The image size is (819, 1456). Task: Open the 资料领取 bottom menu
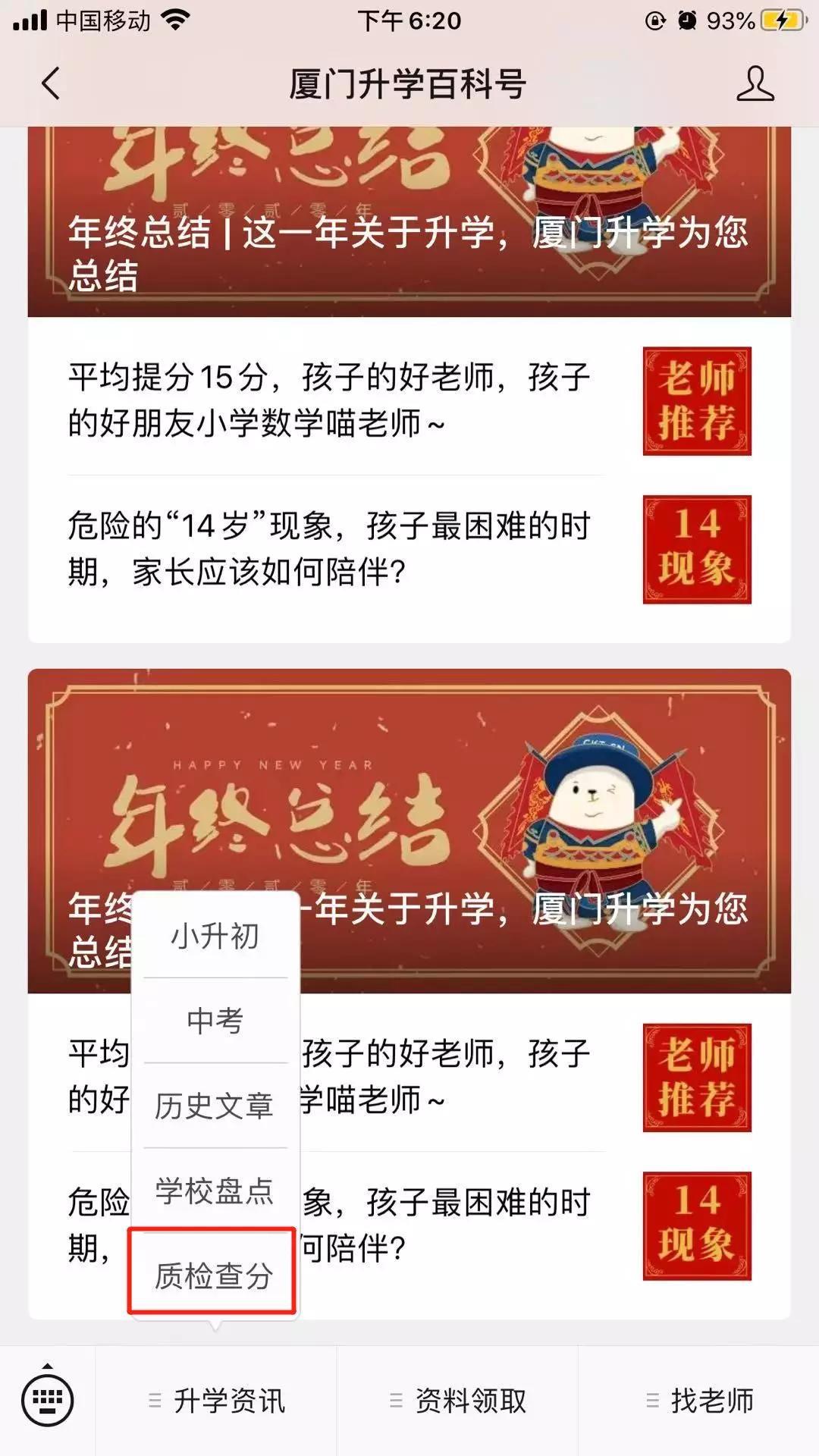click(x=458, y=1401)
